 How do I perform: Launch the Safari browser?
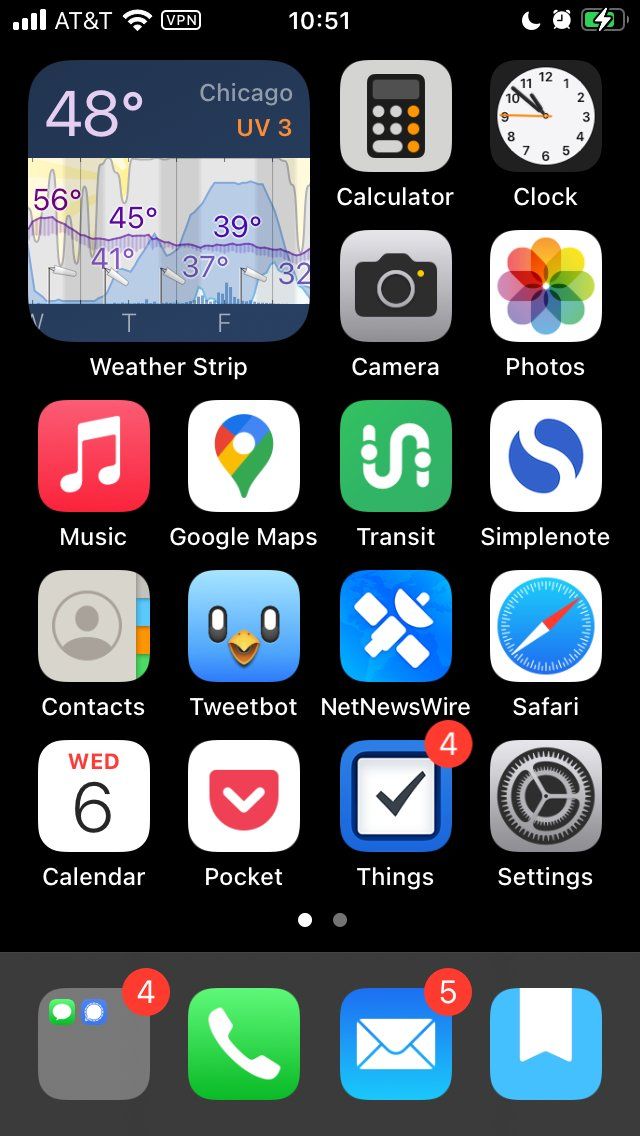(546, 626)
